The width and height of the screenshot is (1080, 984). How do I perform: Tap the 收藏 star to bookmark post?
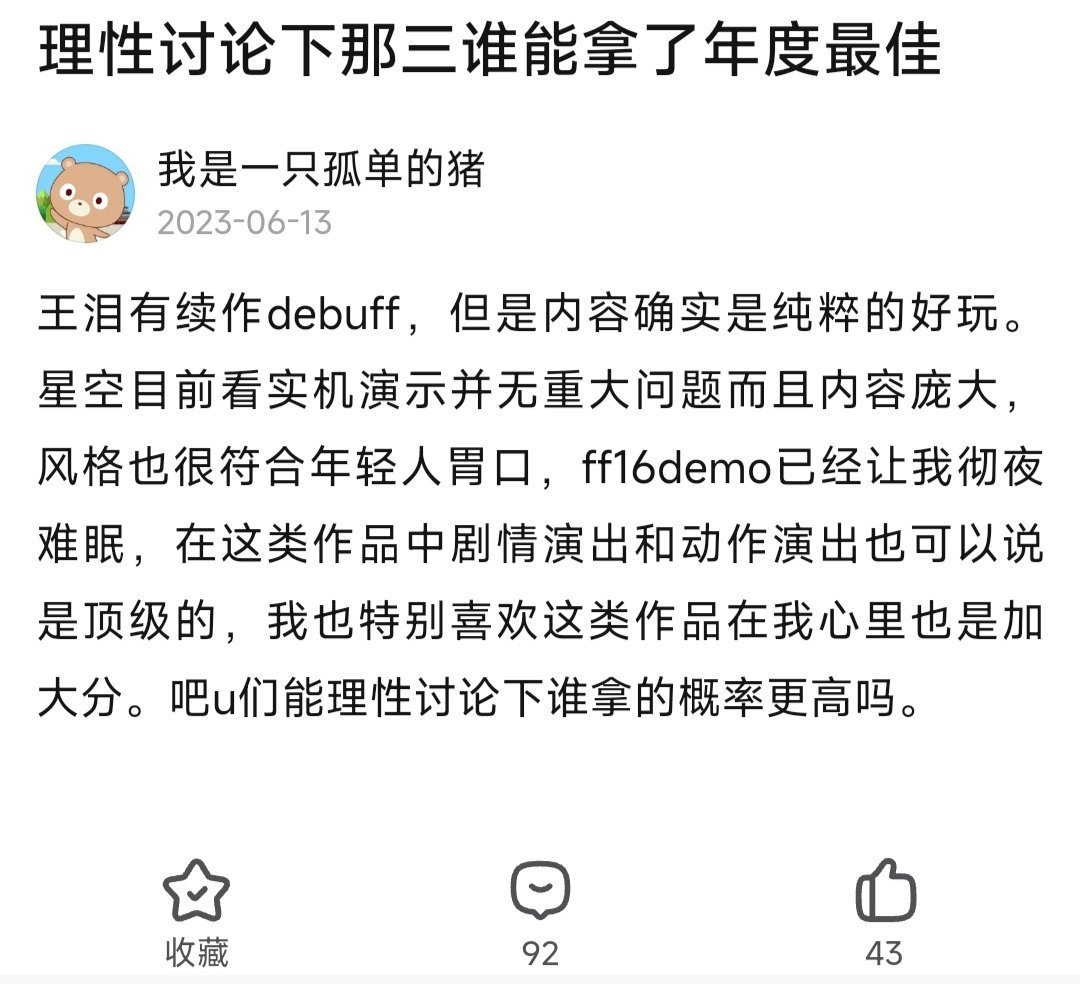196,890
